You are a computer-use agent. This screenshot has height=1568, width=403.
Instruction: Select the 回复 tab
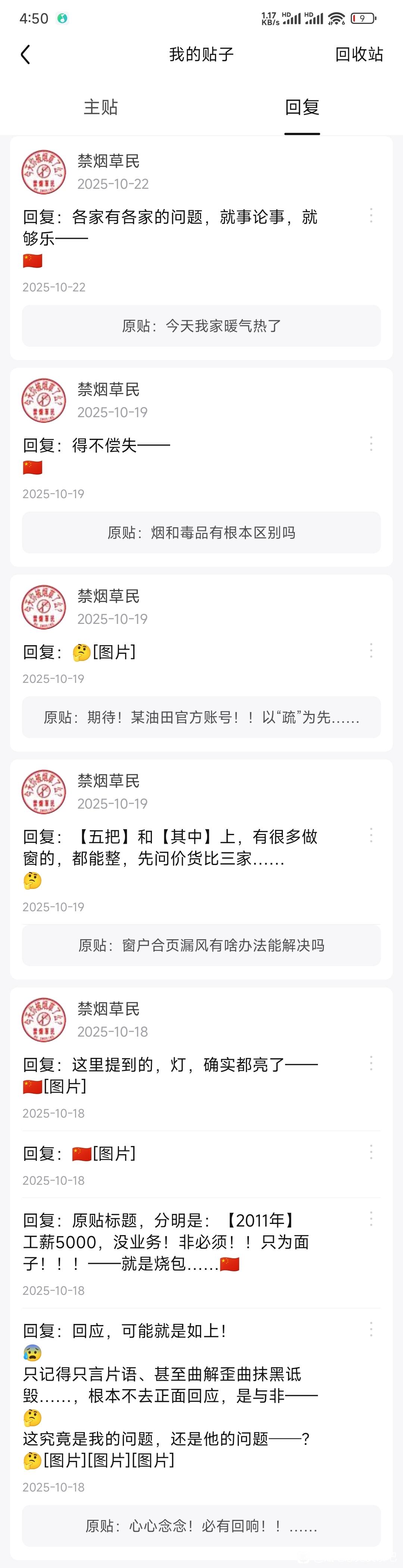pyautogui.click(x=302, y=108)
